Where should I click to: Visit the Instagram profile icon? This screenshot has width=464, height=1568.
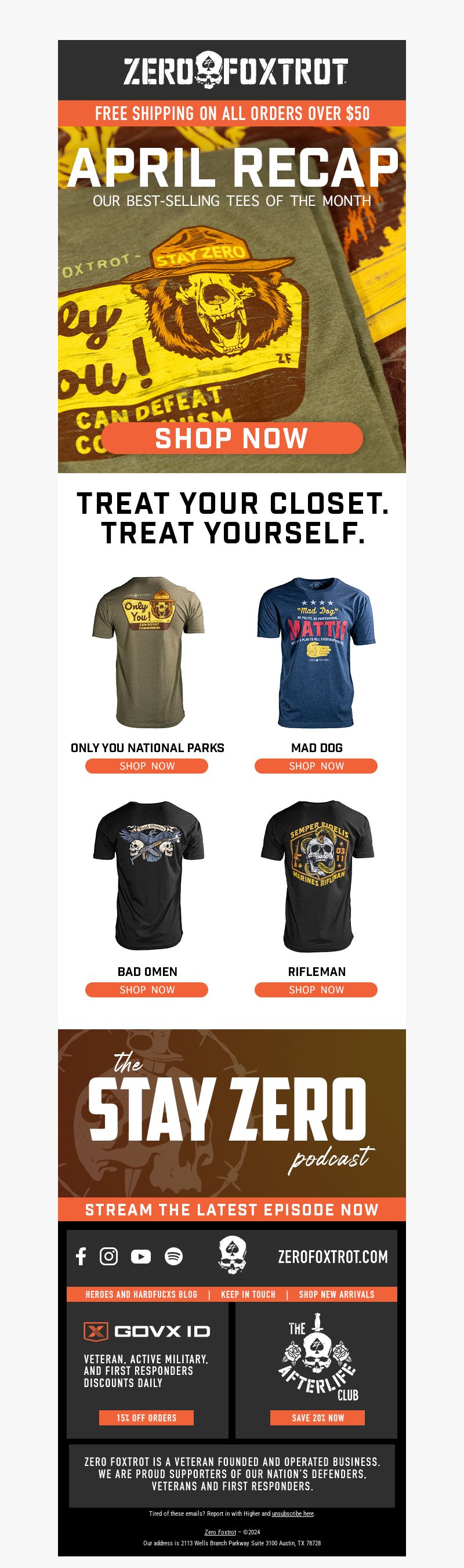tap(109, 1257)
